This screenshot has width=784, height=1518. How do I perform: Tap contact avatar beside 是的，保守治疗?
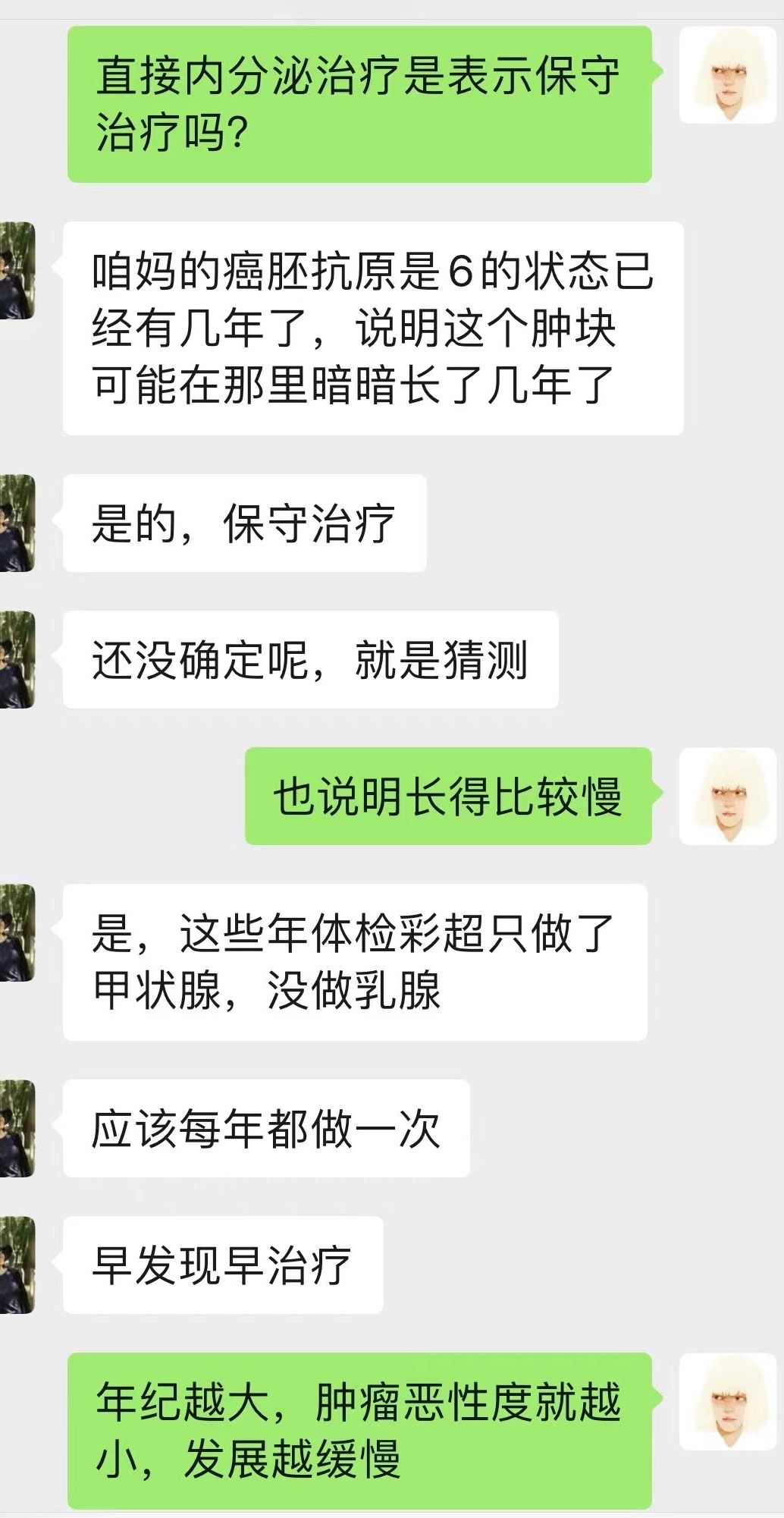coord(17,523)
